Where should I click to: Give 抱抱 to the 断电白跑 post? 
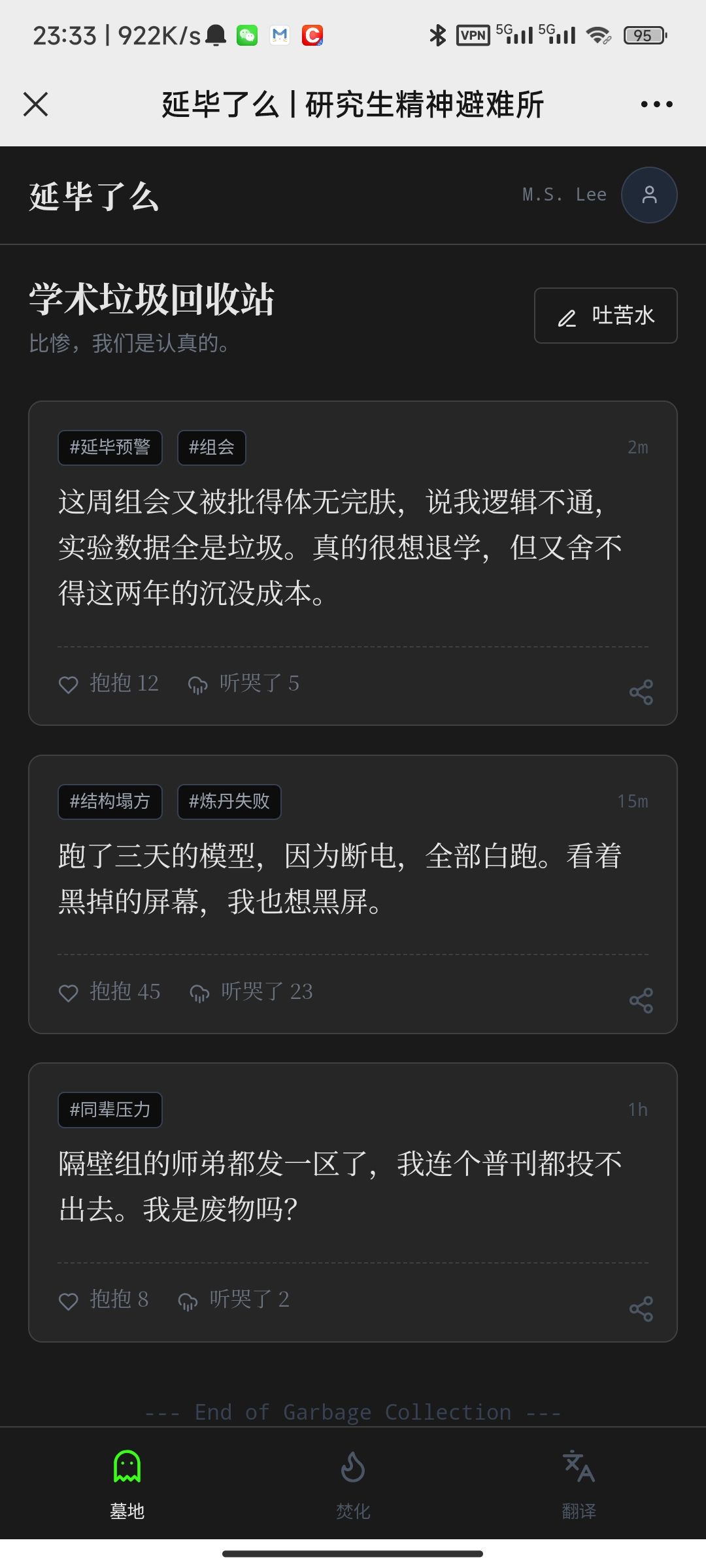(109, 992)
